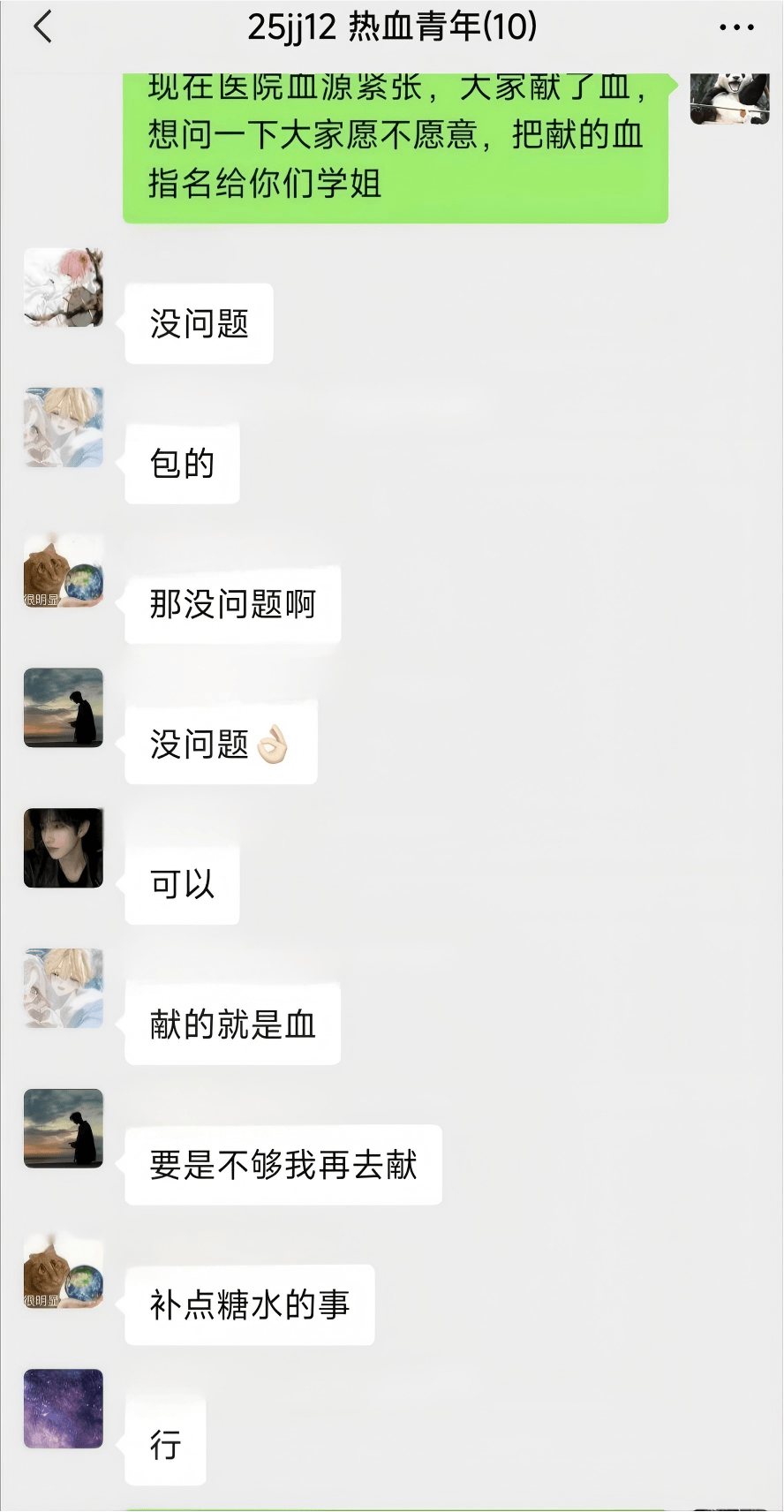Open the panda avatar's profile
Image resolution: width=784 pixels, height=1512 pixels.
pos(729,99)
